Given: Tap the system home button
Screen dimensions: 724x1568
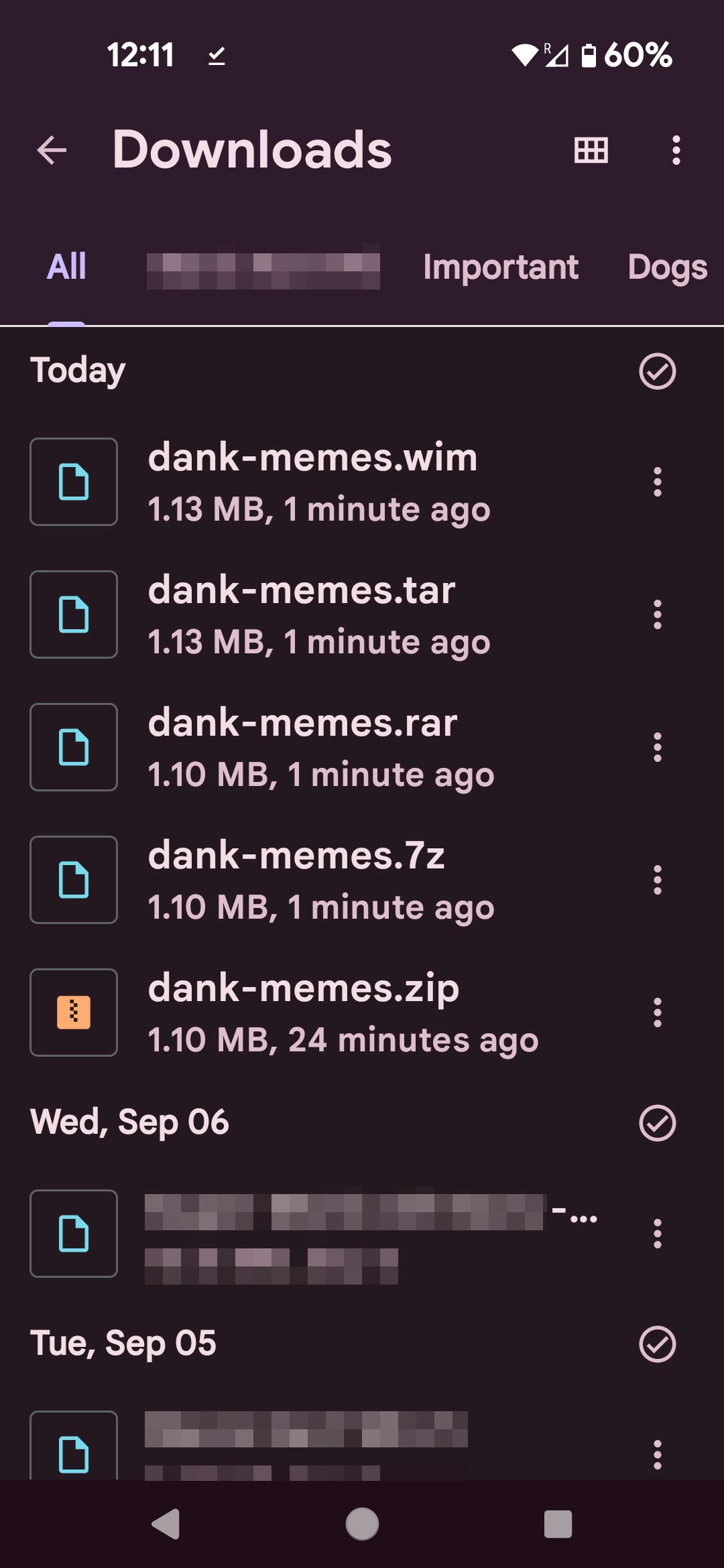Looking at the screenshot, I should tap(362, 1524).
